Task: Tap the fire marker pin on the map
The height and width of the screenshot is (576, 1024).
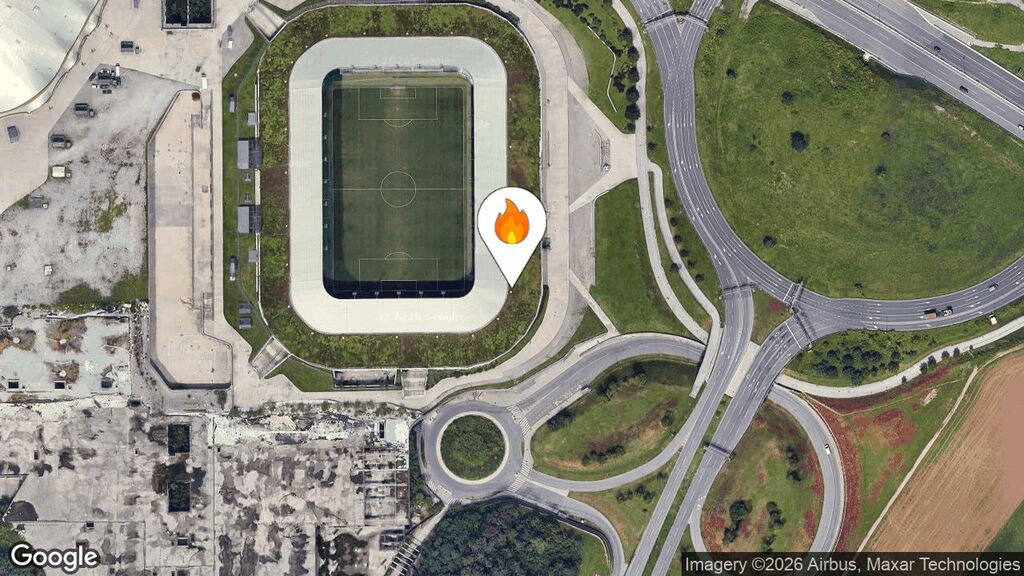Action: (511, 225)
